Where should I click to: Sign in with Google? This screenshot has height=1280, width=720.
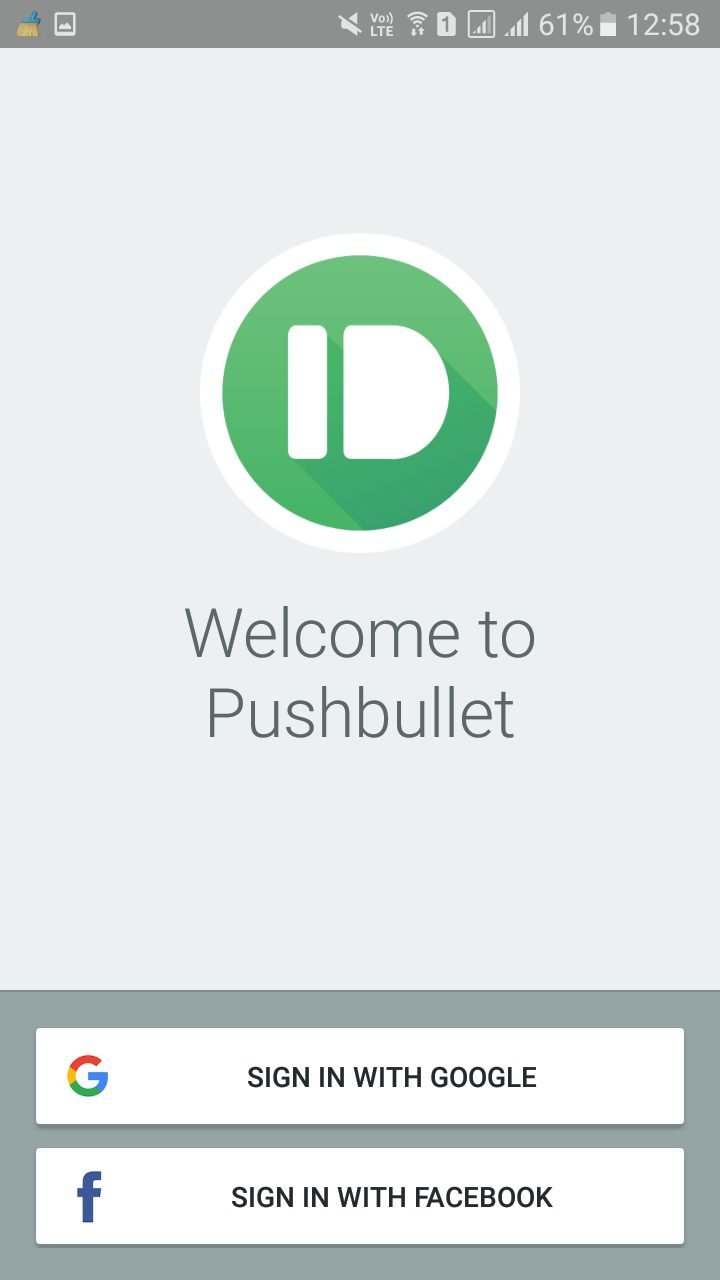(360, 1076)
